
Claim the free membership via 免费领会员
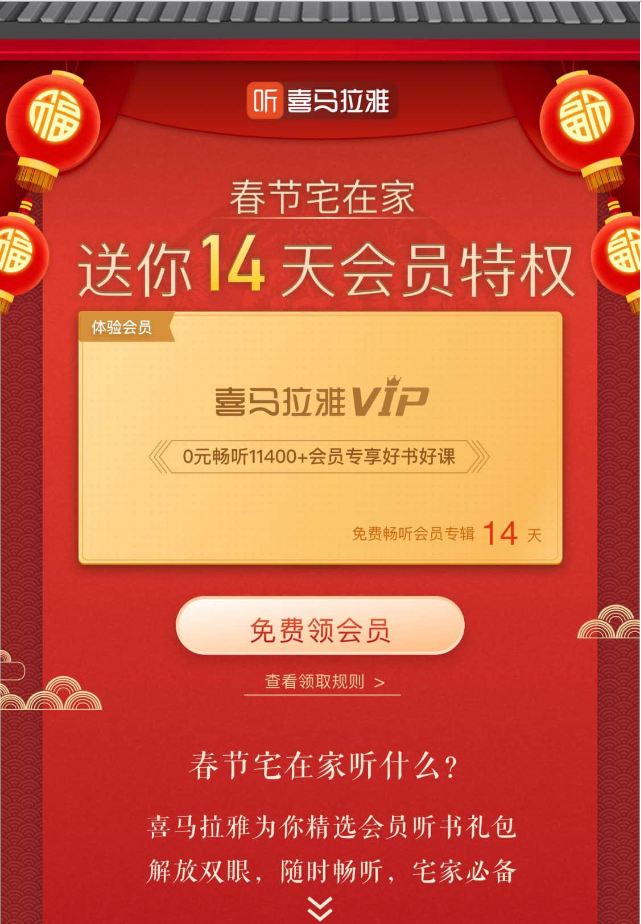tap(320, 627)
